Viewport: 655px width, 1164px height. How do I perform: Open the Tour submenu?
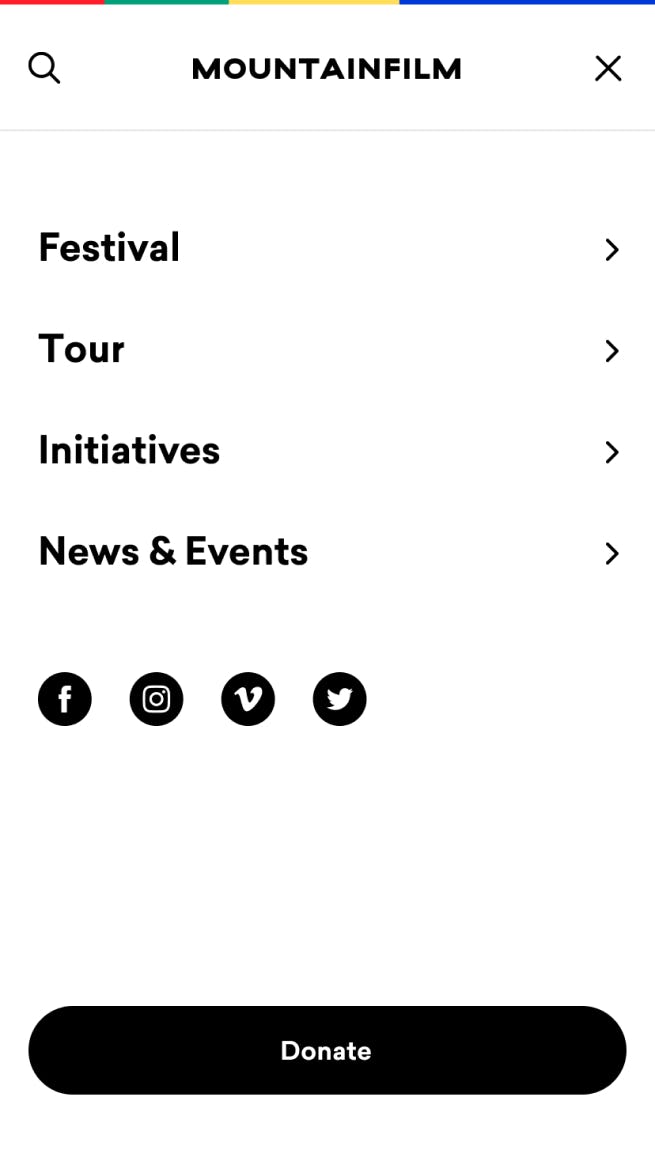[x=82, y=350]
